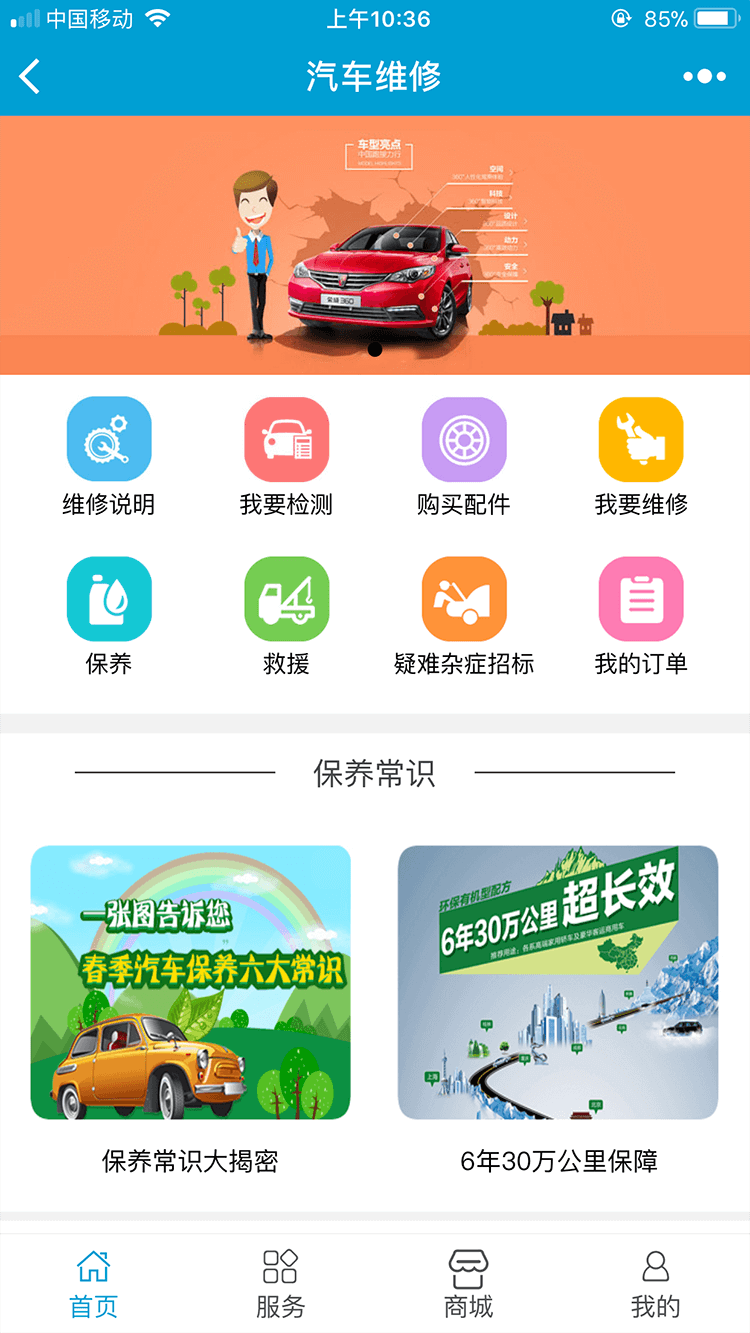Screen dimensions: 750x1333
Task: Open 维修说明 repair instructions
Action: click(x=109, y=440)
